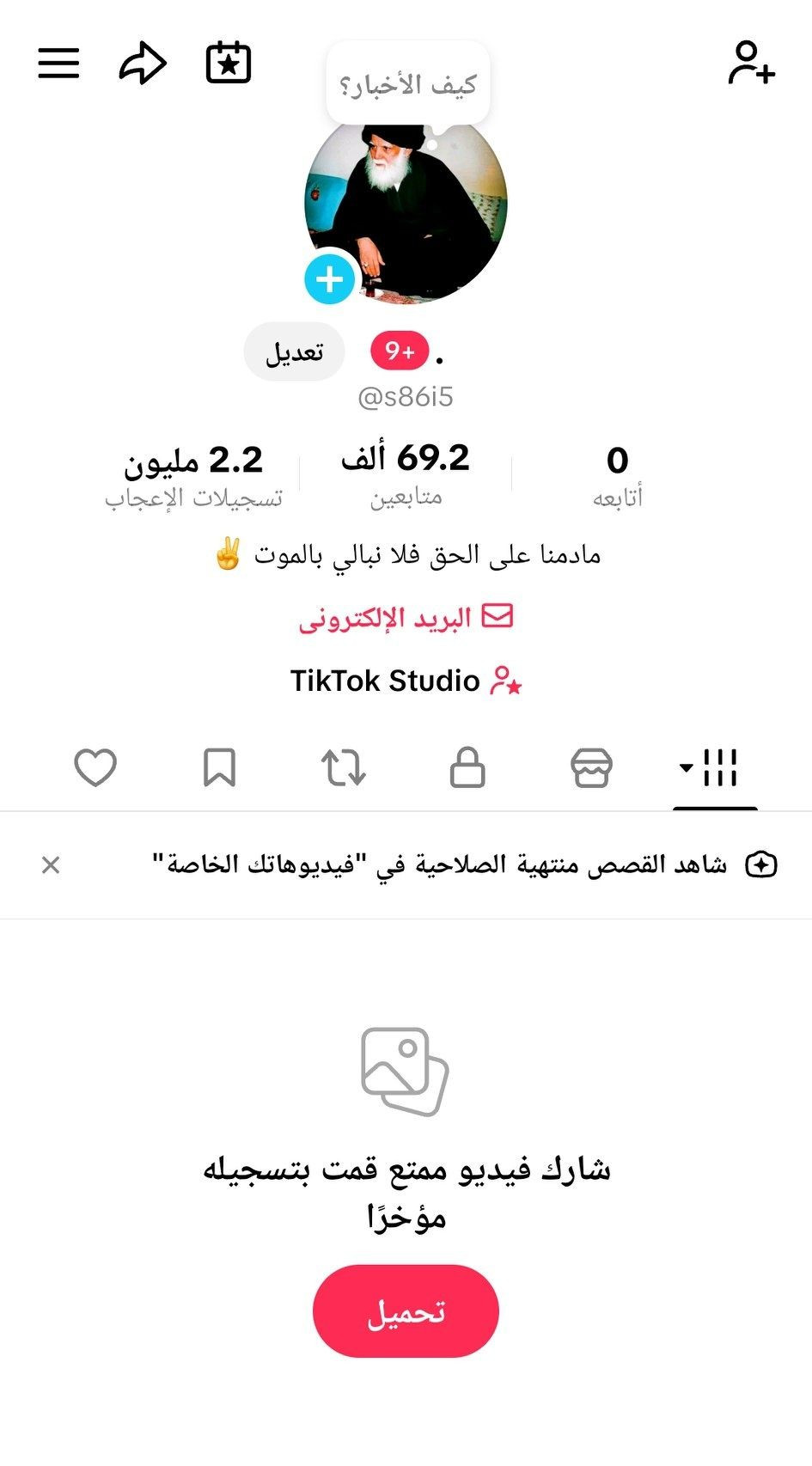Switch to the liked videos heart tab
This screenshot has height=1466, width=812.
(95, 767)
